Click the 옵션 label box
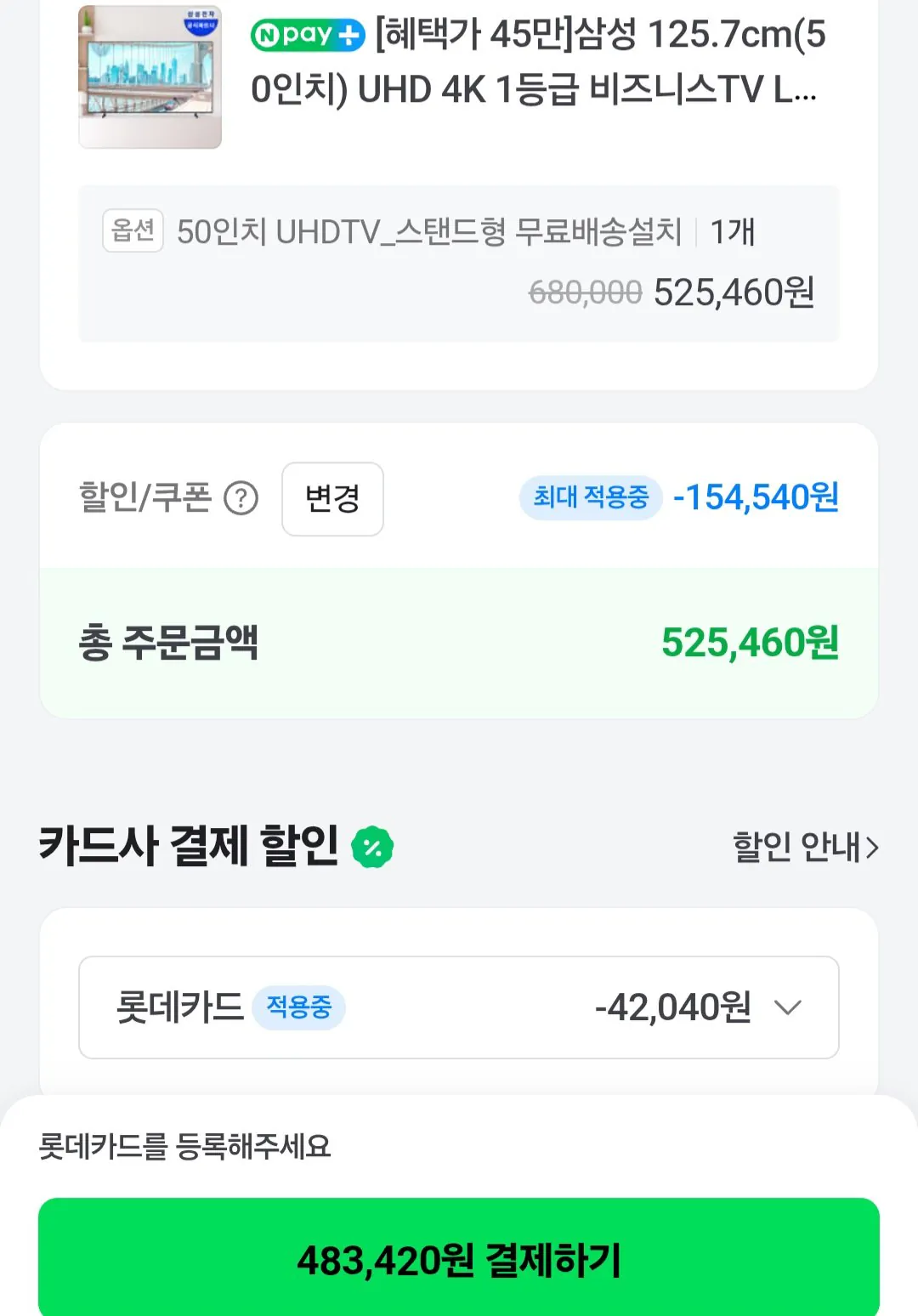Screen dimensions: 918x1316 point(133,230)
